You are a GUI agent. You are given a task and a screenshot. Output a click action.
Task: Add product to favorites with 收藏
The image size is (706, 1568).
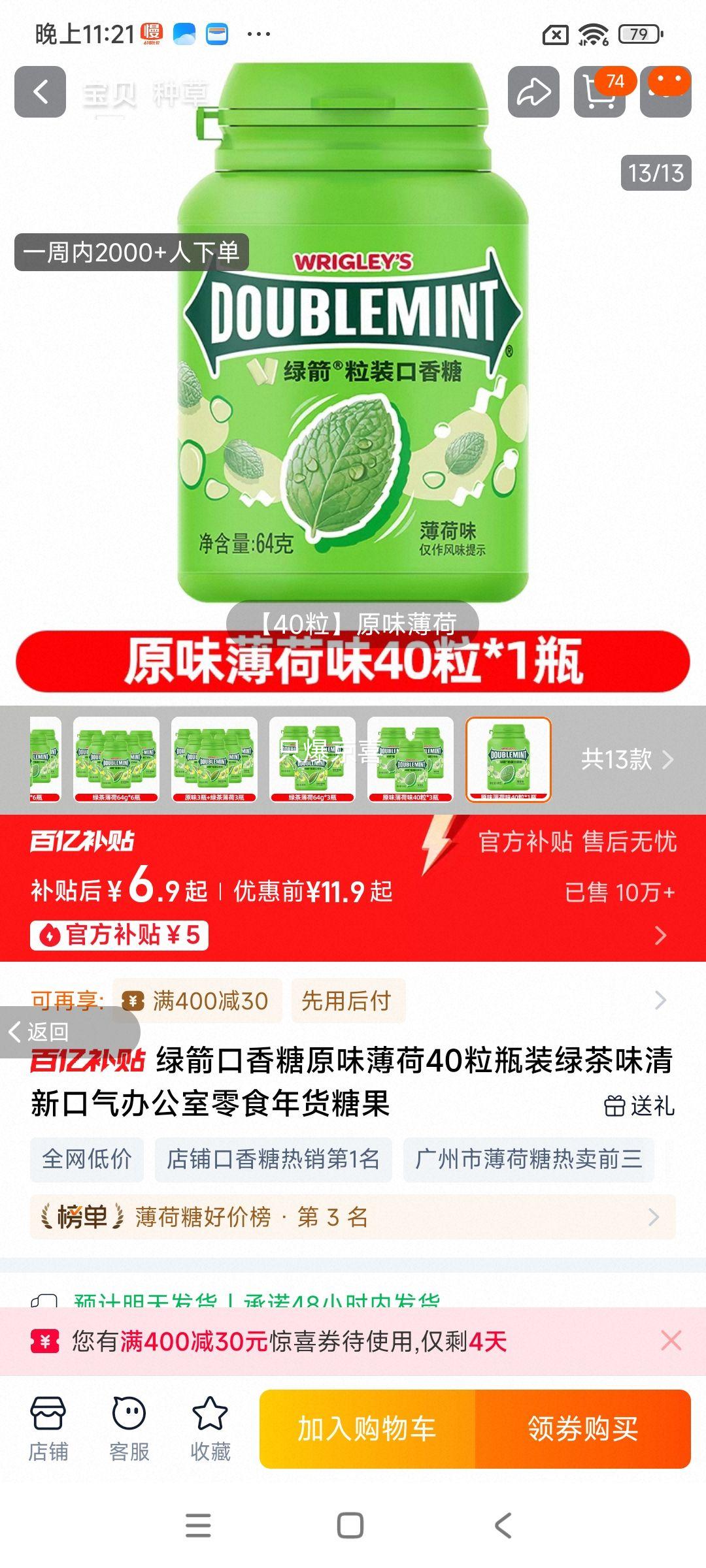[210, 1428]
